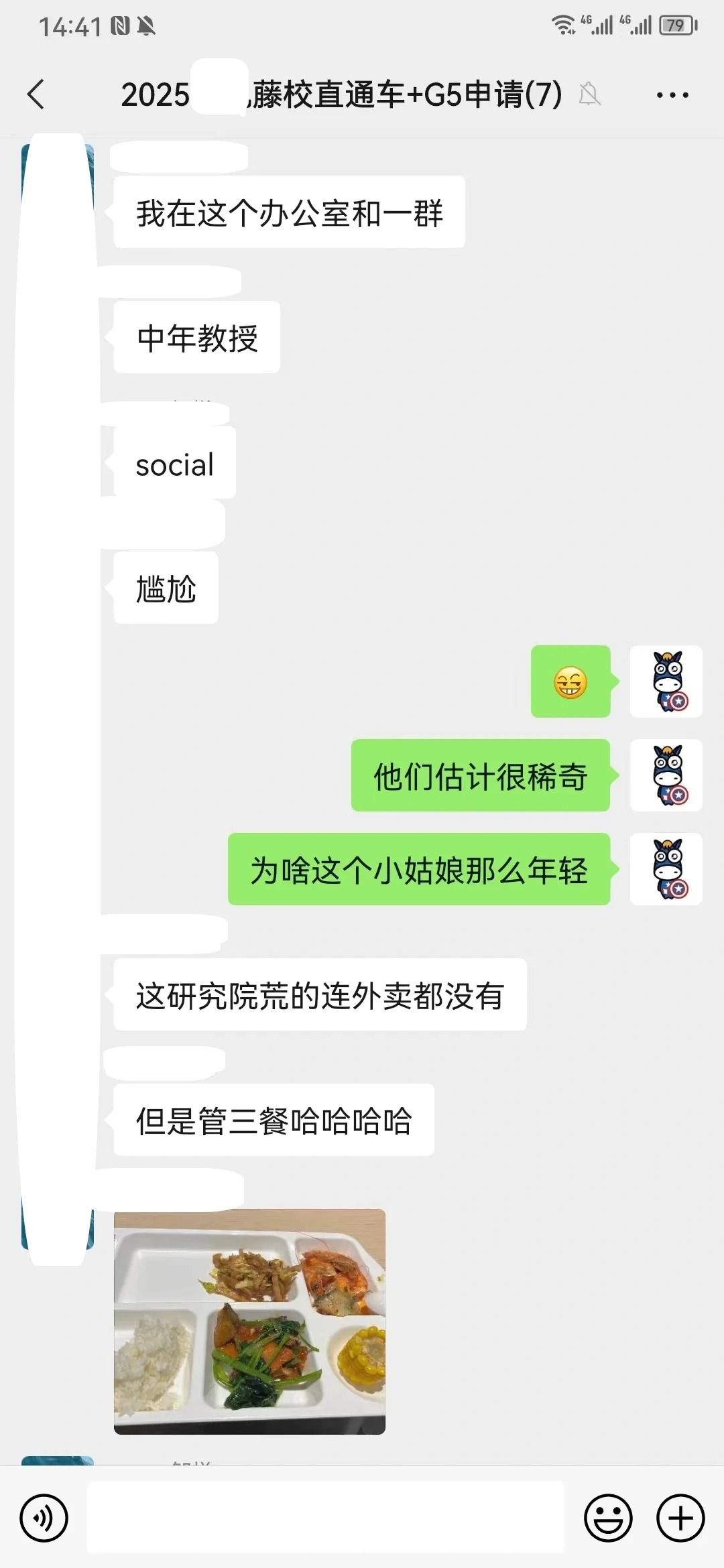Switch to voice message input
Viewport: 724px width, 1568px height.
(x=44, y=1518)
